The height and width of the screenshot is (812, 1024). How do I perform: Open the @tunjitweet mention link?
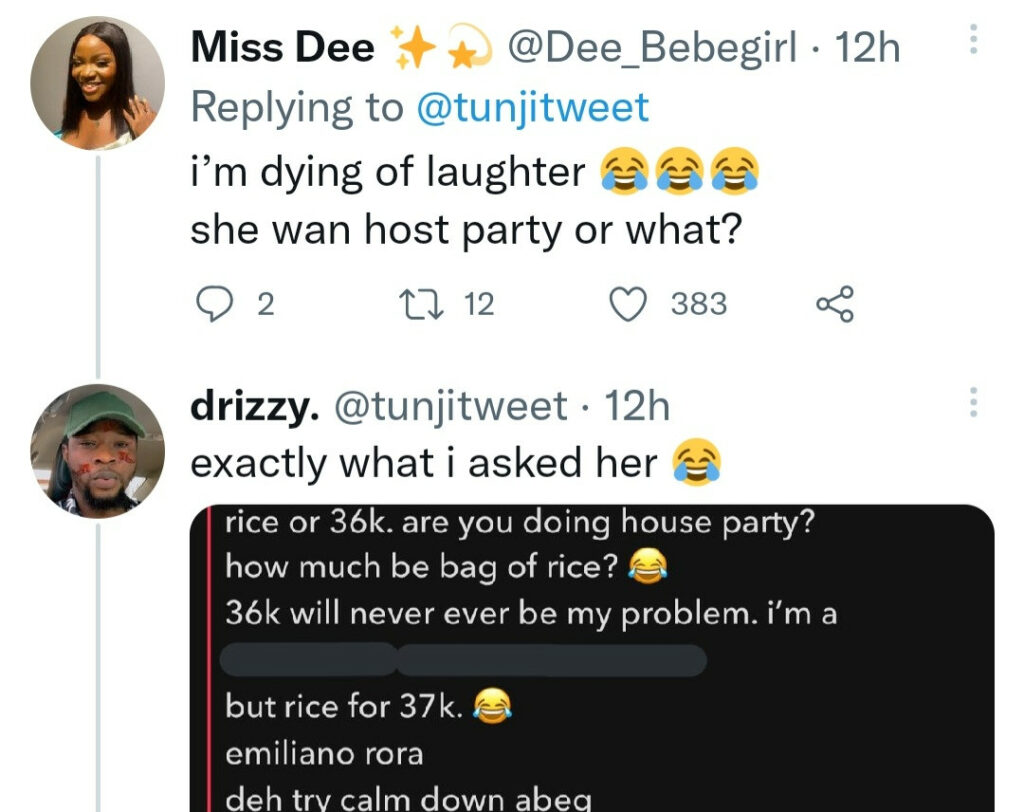(532, 107)
